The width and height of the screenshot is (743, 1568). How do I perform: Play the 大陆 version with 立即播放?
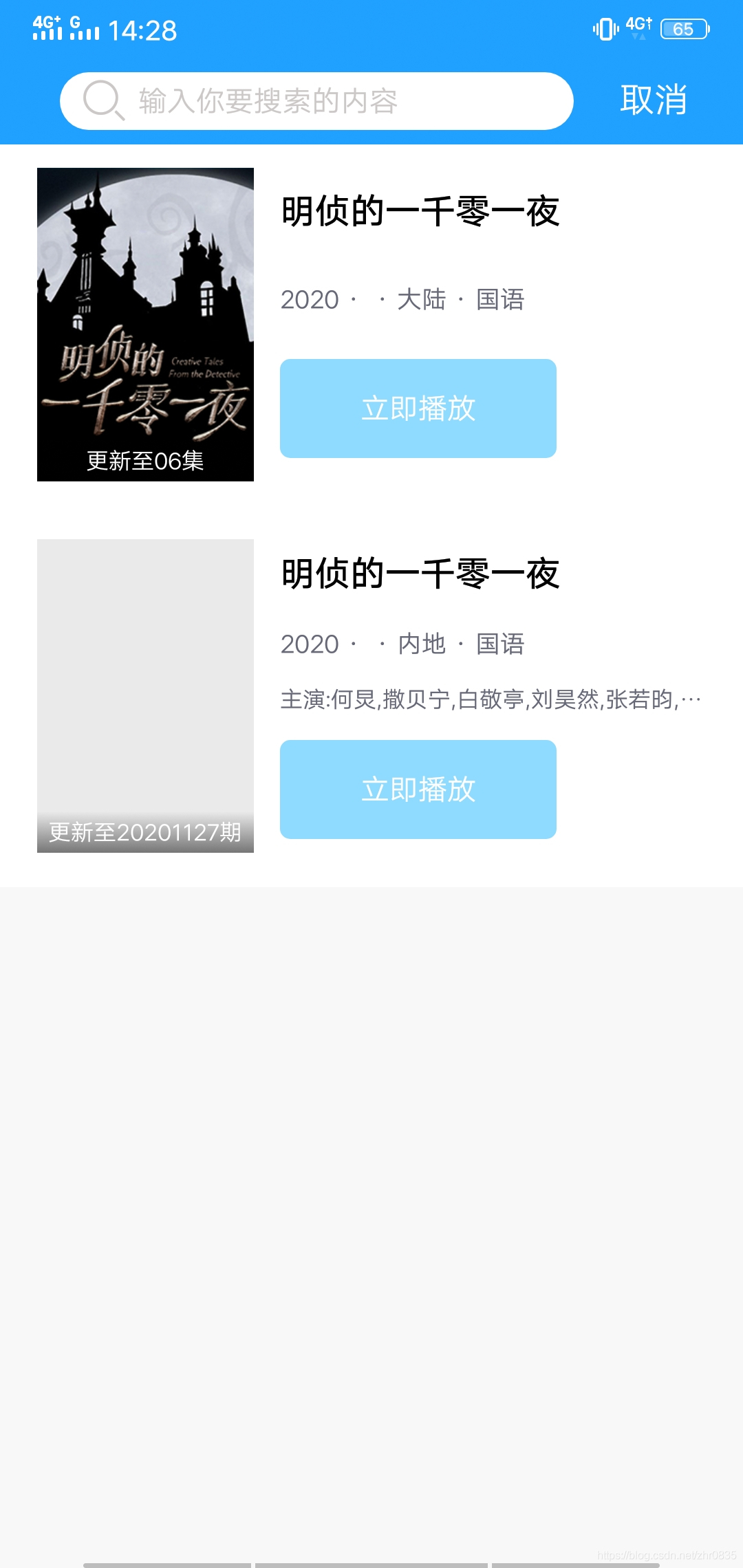[418, 409]
